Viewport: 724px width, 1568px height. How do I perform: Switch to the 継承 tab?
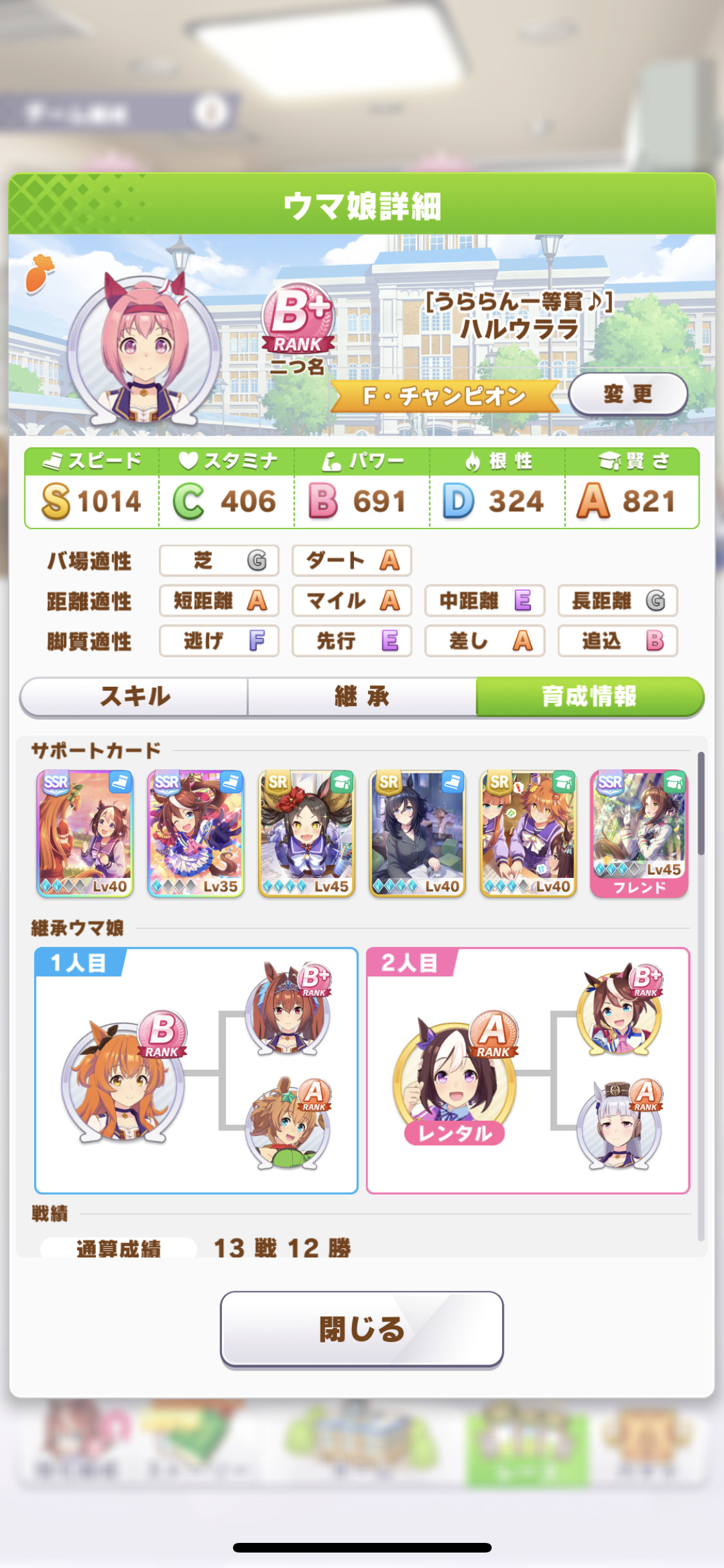click(x=362, y=696)
